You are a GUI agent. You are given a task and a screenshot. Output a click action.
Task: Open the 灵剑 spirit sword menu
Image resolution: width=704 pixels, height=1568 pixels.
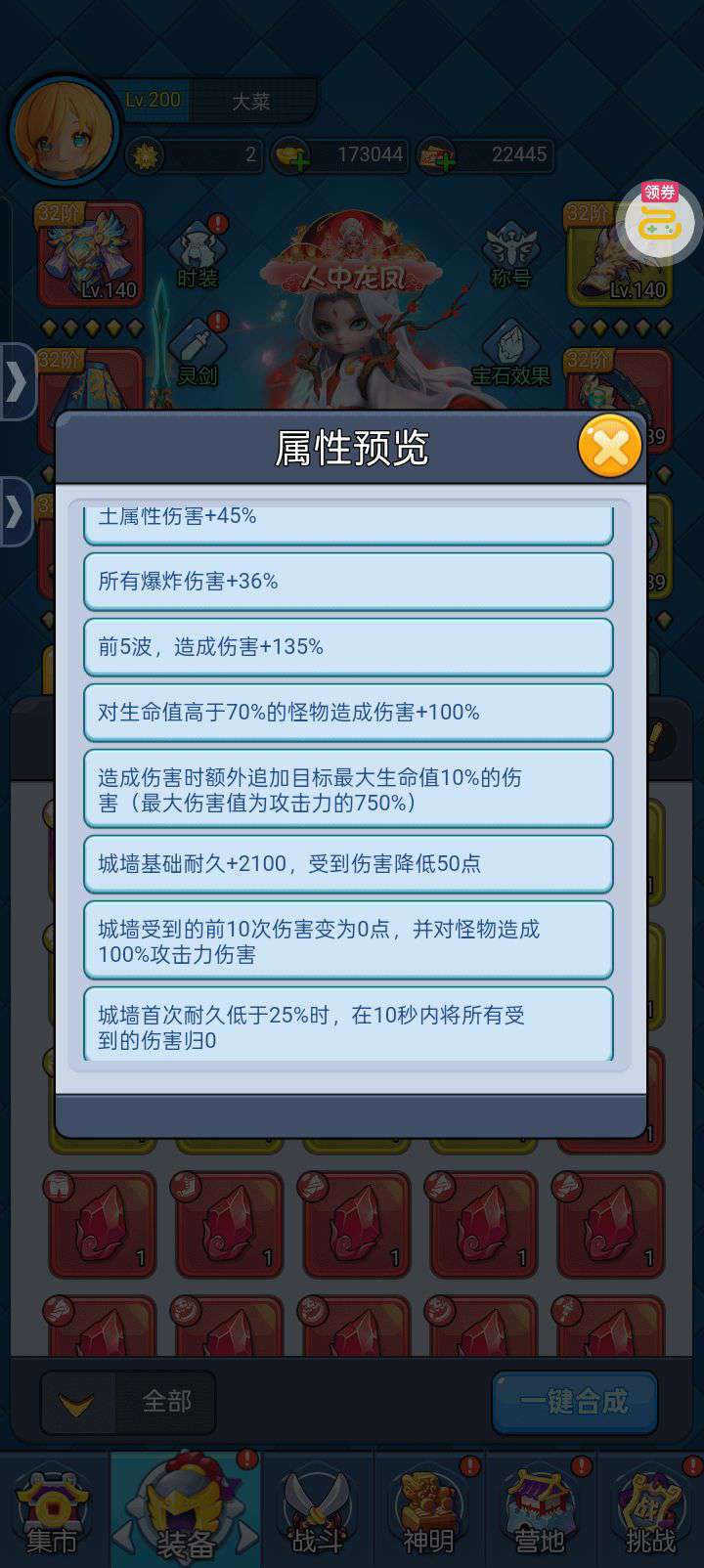pos(198,352)
